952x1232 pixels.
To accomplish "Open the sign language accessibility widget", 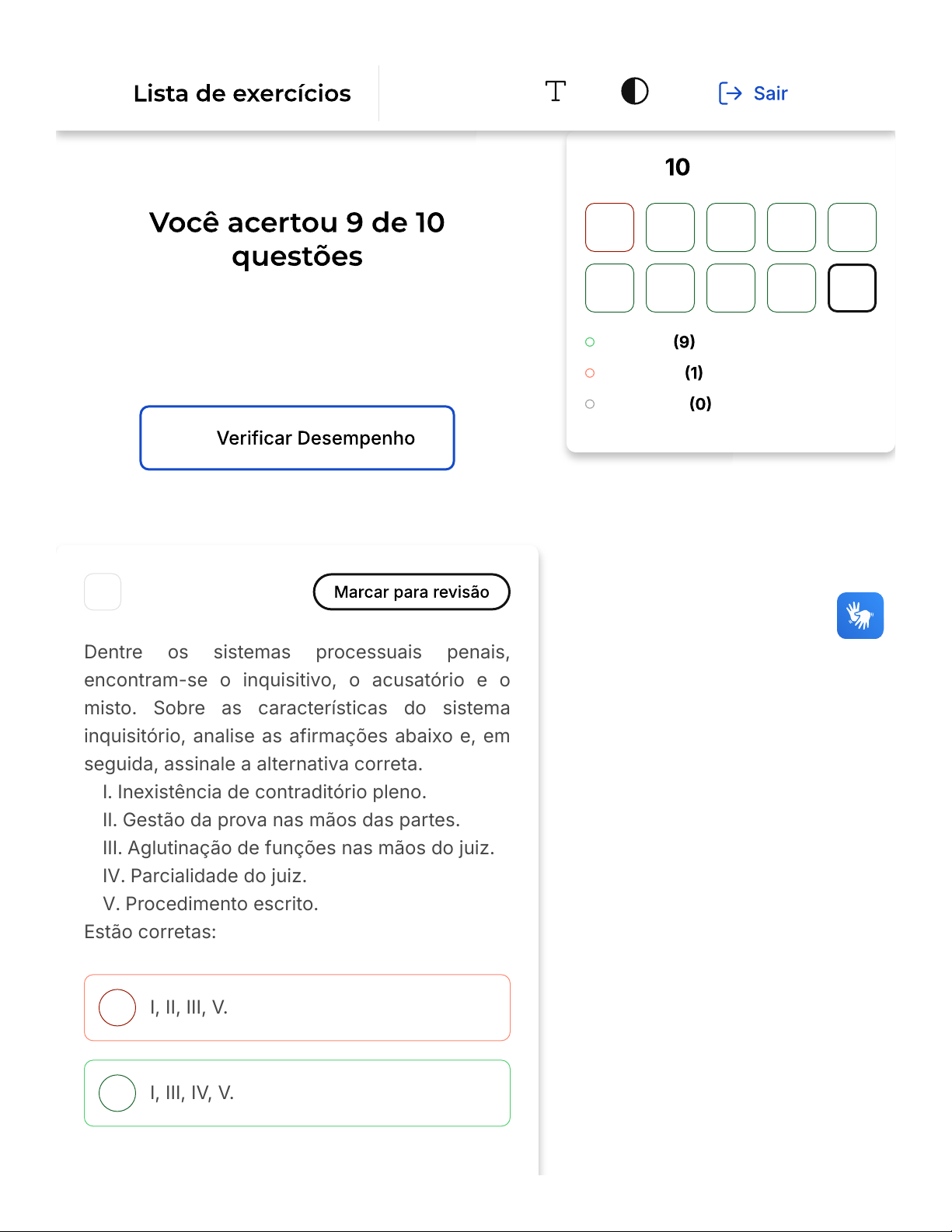I will [x=860, y=616].
